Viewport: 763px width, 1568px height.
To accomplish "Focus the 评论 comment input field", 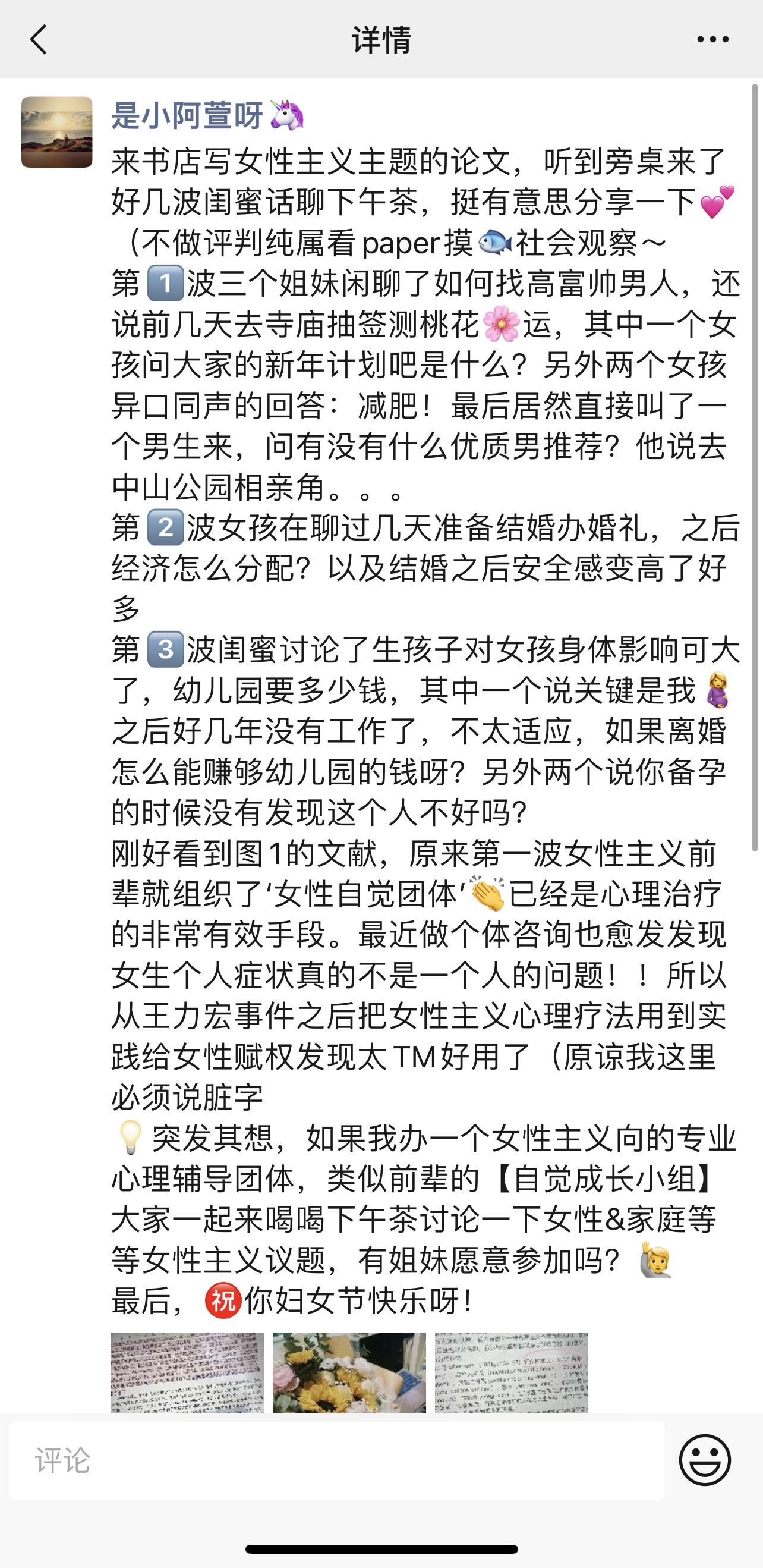I will point(336,1461).
